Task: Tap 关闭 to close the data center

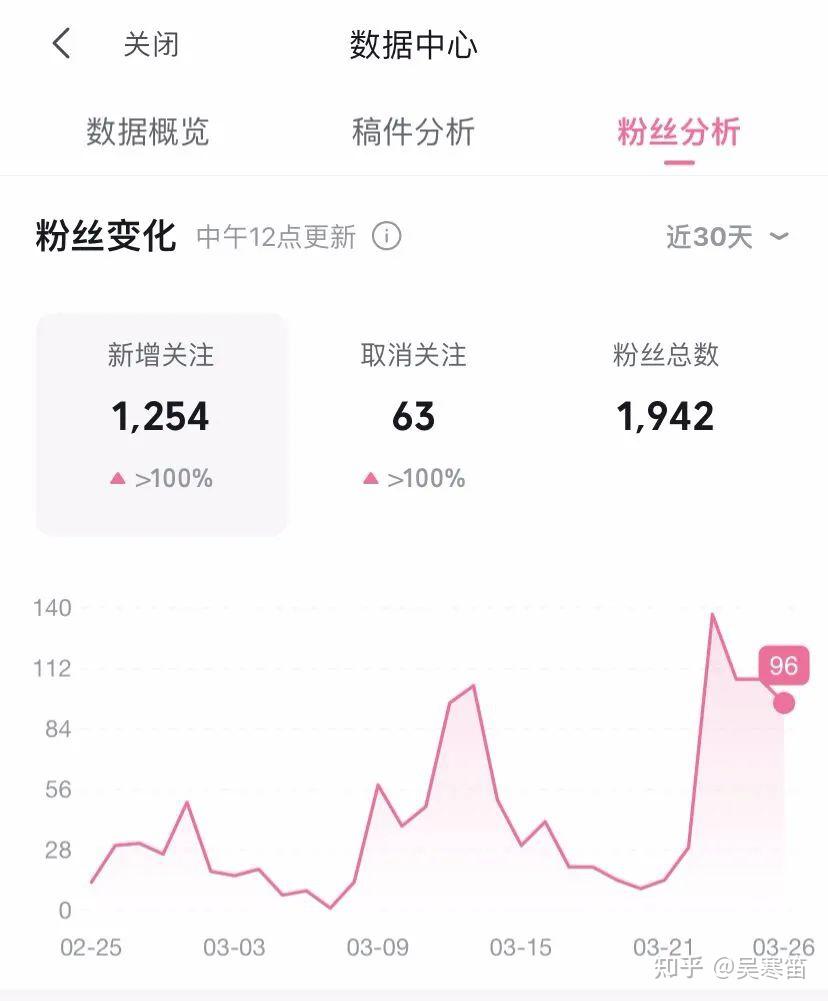Action: pyautogui.click(x=151, y=45)
